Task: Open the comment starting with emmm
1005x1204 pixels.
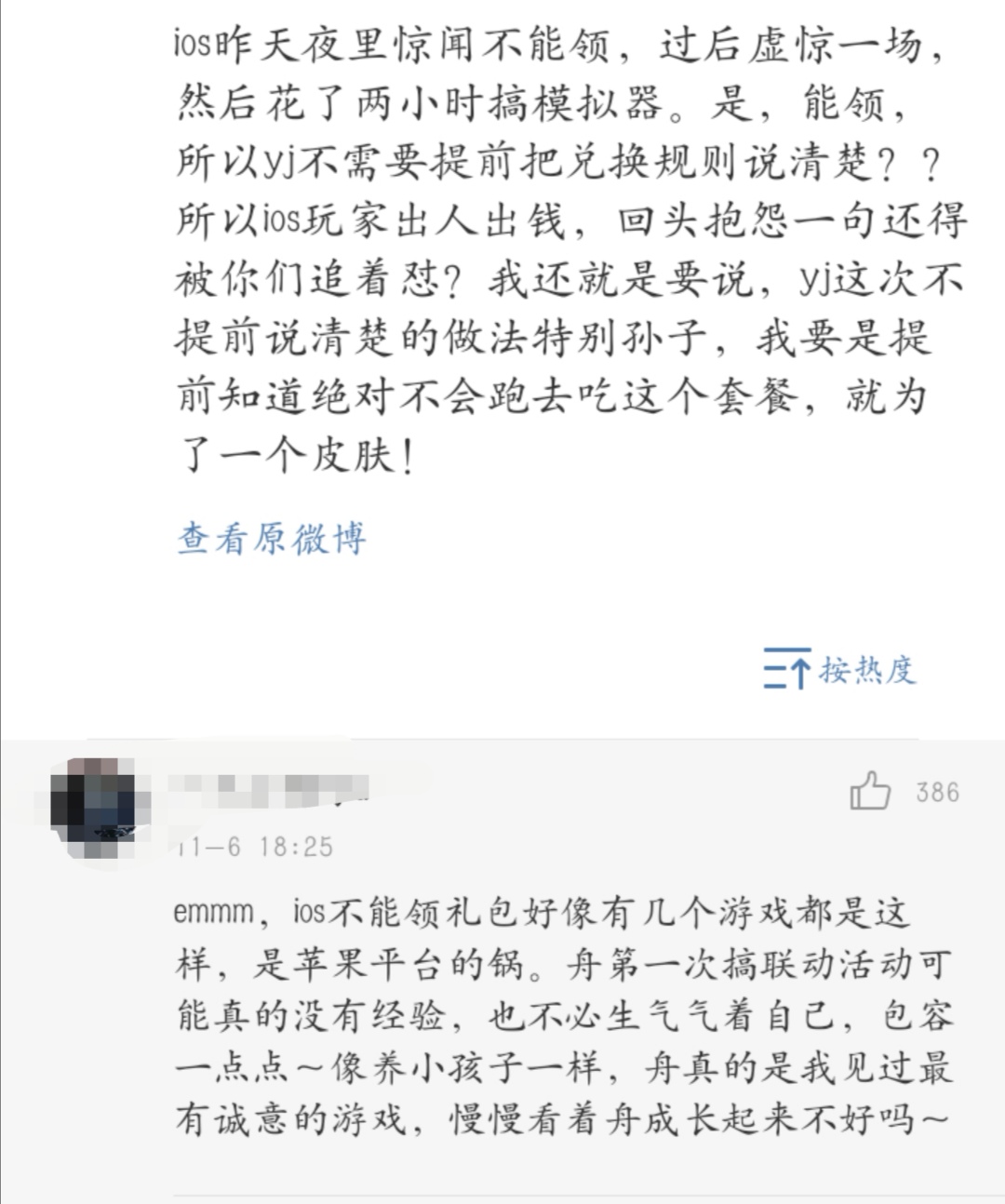Action: [563, 1015]
